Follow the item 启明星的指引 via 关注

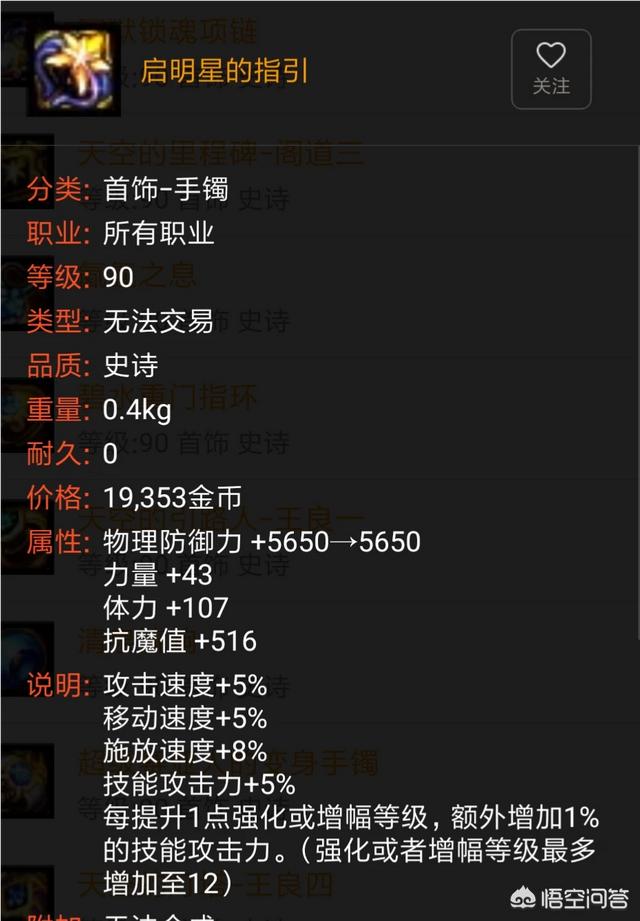click(551, 68)
